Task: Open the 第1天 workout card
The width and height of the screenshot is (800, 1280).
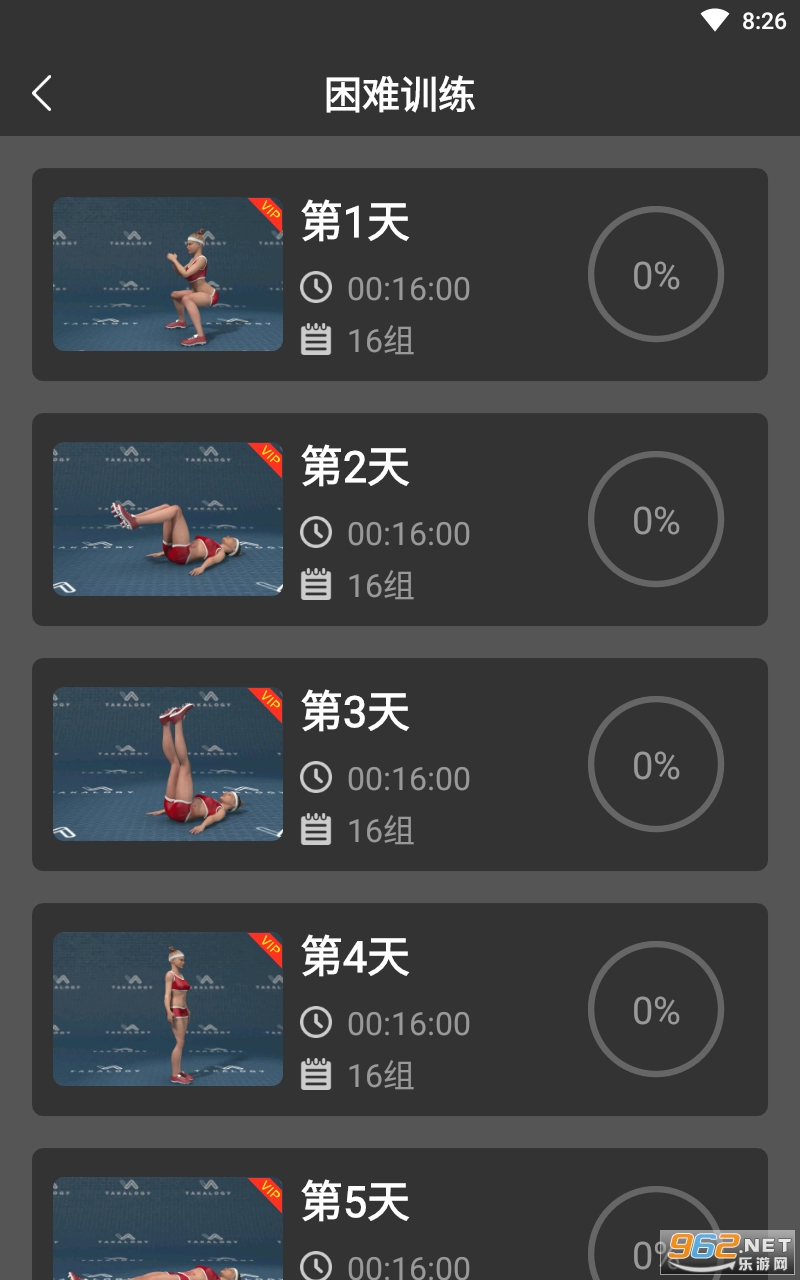Action: [x=400, y=274]
